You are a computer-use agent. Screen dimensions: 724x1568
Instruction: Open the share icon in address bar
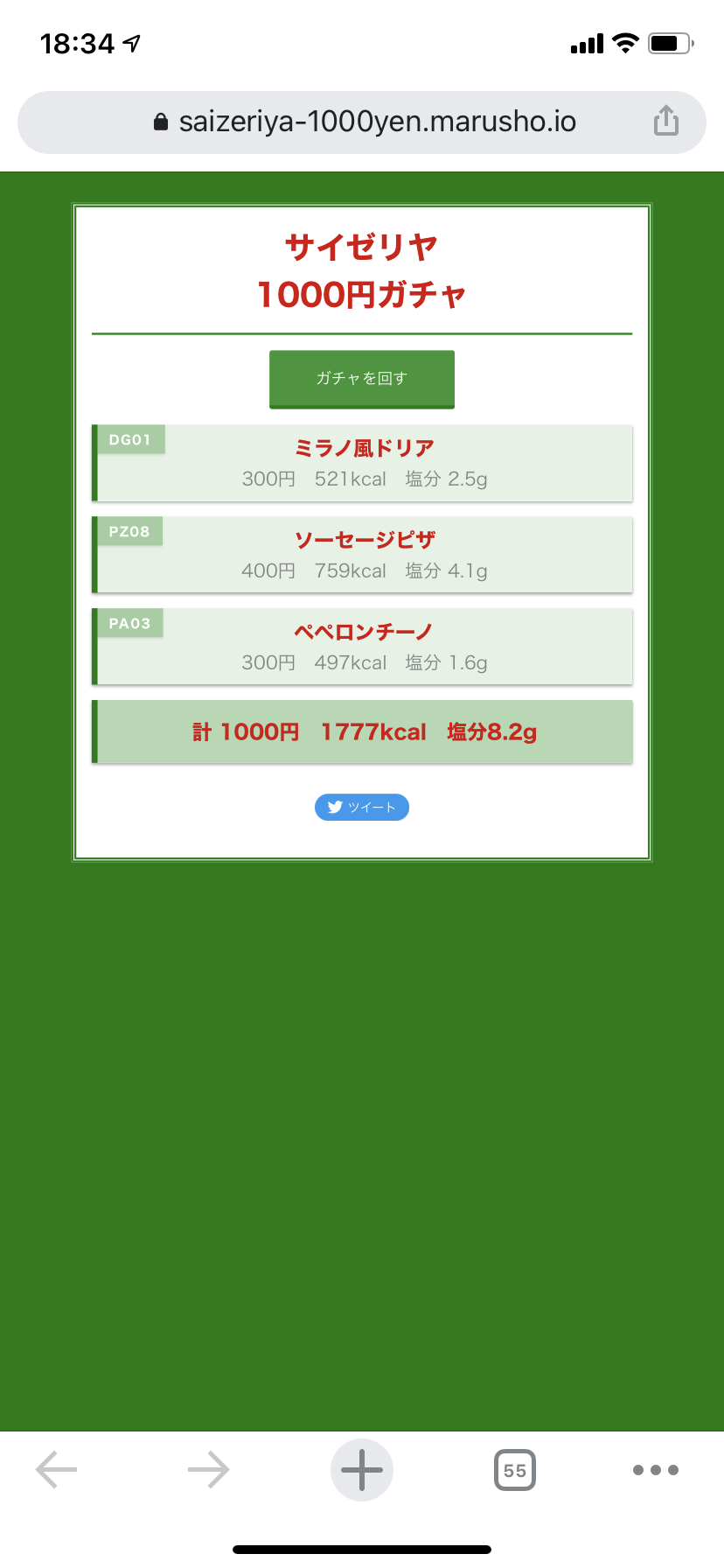pyautogui.click(x=665, y=121)
